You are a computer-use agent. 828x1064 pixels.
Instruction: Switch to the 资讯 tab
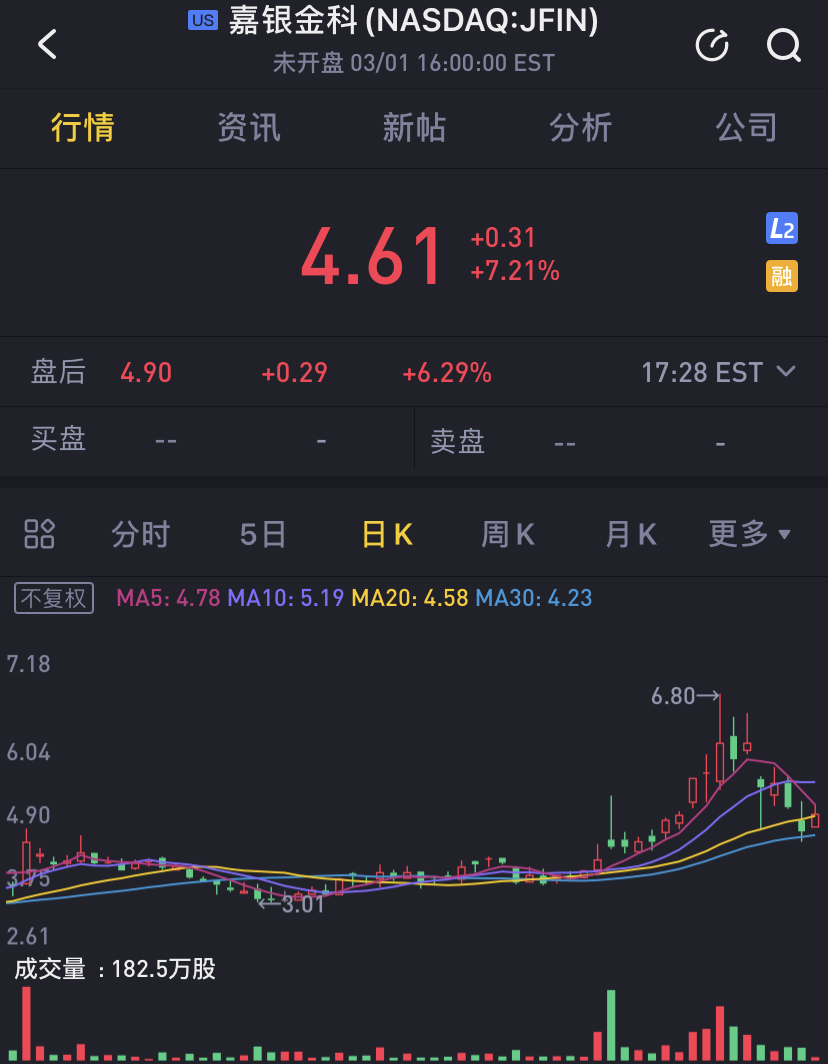pos(249,128)
